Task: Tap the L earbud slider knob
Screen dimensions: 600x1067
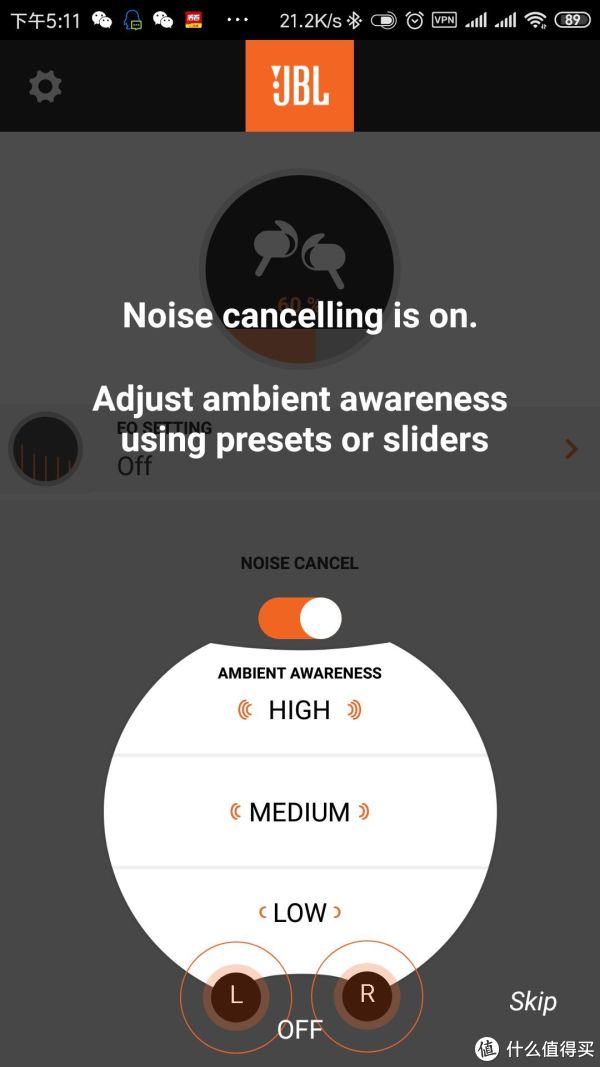Action: click(x=236, y=995)
